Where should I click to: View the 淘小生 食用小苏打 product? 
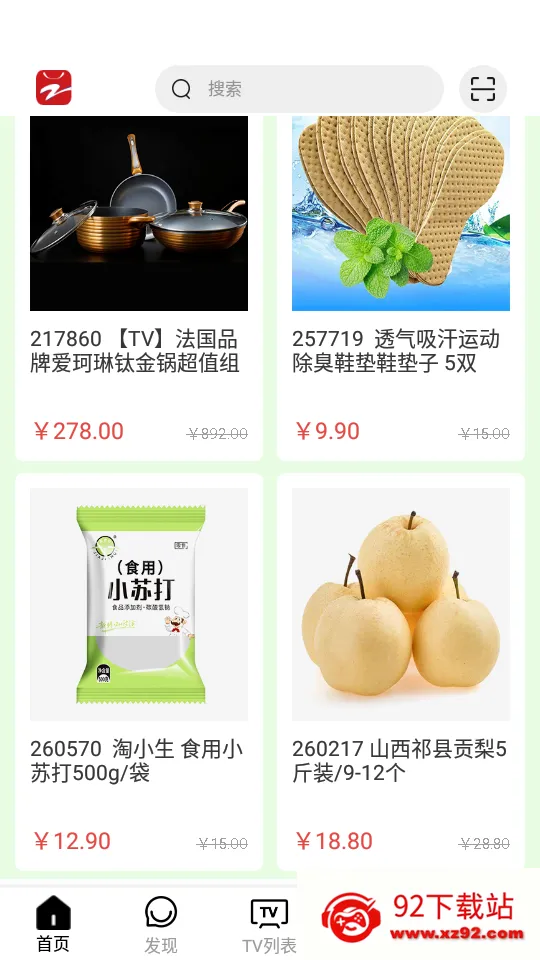[x=139, y=672]
